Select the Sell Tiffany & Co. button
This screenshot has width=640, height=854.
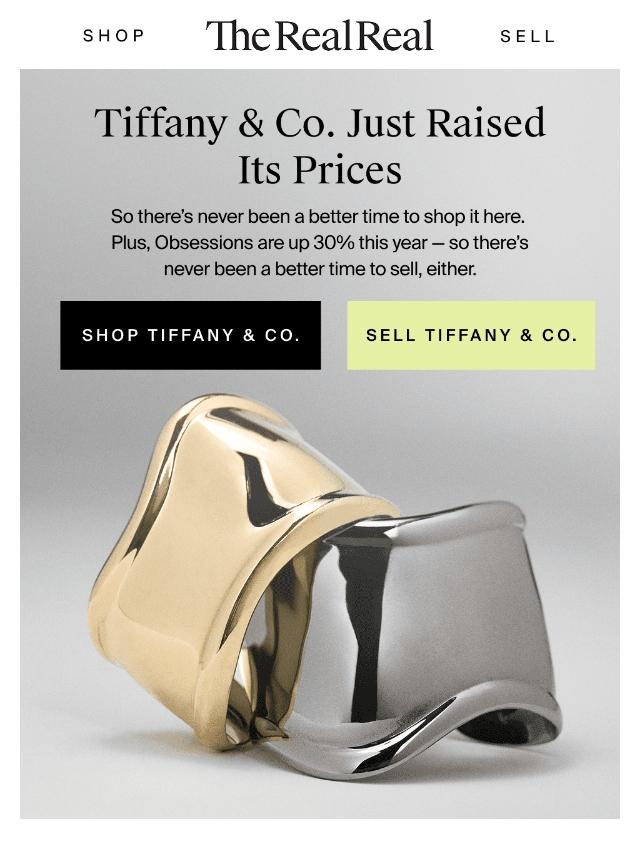pos(471,336)
